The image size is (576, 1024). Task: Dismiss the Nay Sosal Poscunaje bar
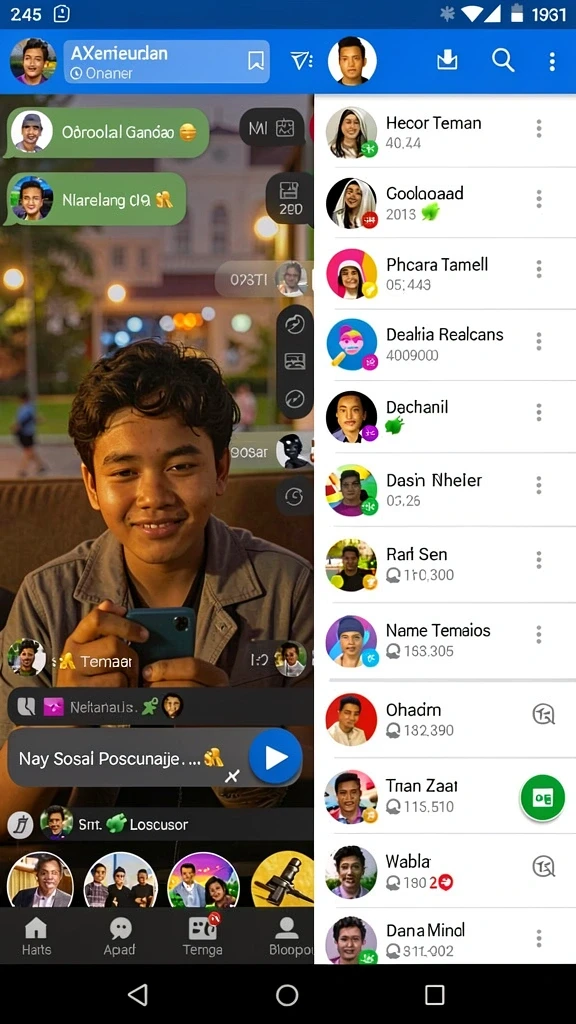[x=232, y=776]
